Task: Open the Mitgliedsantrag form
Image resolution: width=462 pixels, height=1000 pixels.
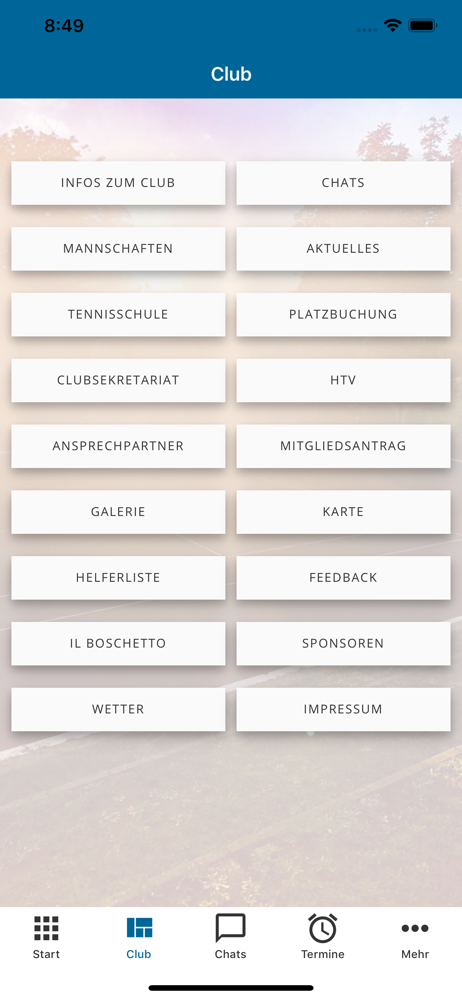Action: (343, 446)
